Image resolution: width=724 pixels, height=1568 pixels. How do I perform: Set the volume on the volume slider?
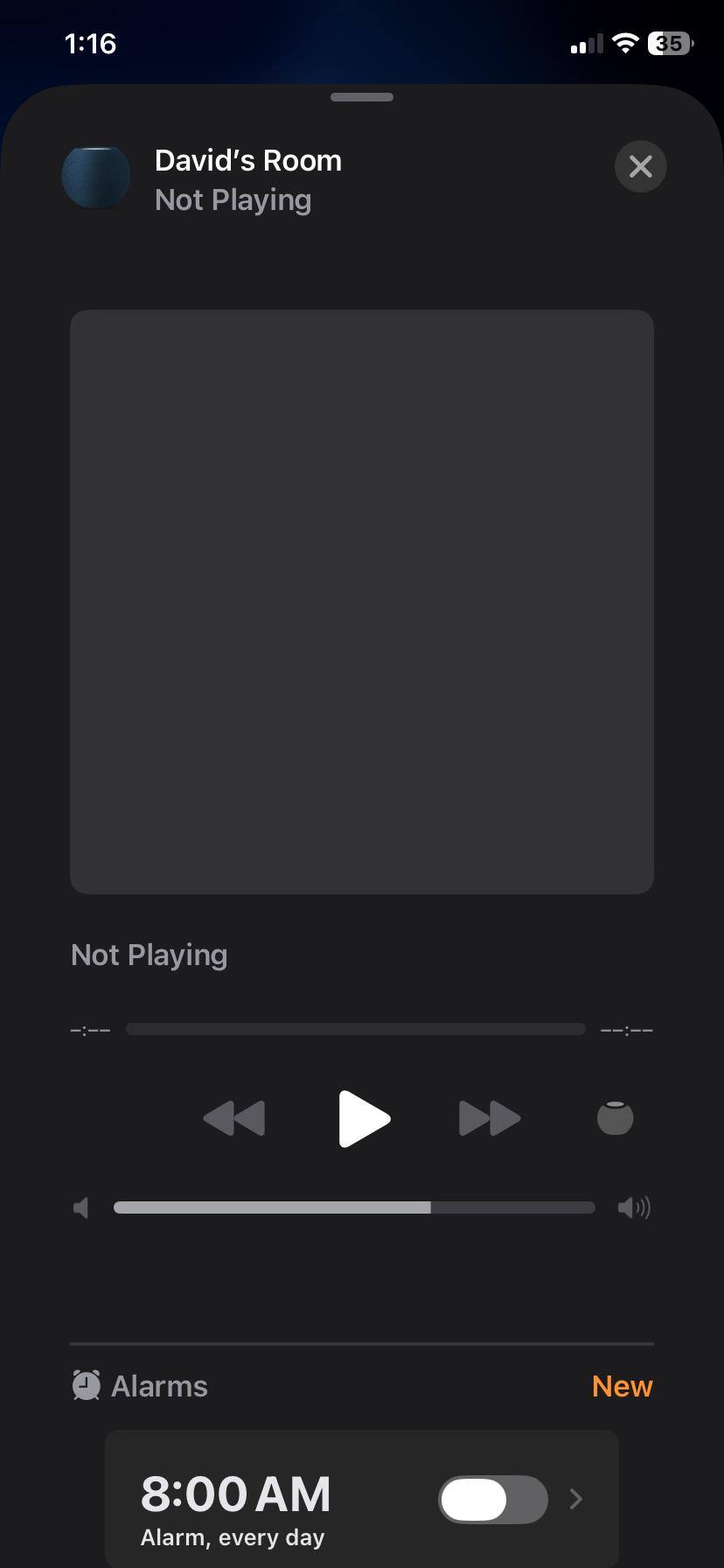tap(354, 1207)
